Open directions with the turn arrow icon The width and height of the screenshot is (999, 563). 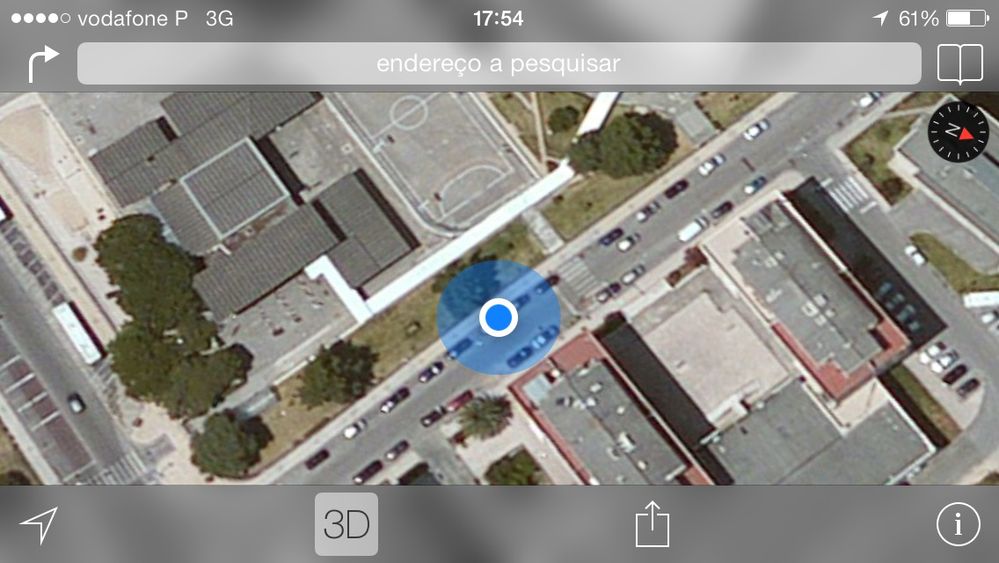pyautogui.click(x=42, y=64)
